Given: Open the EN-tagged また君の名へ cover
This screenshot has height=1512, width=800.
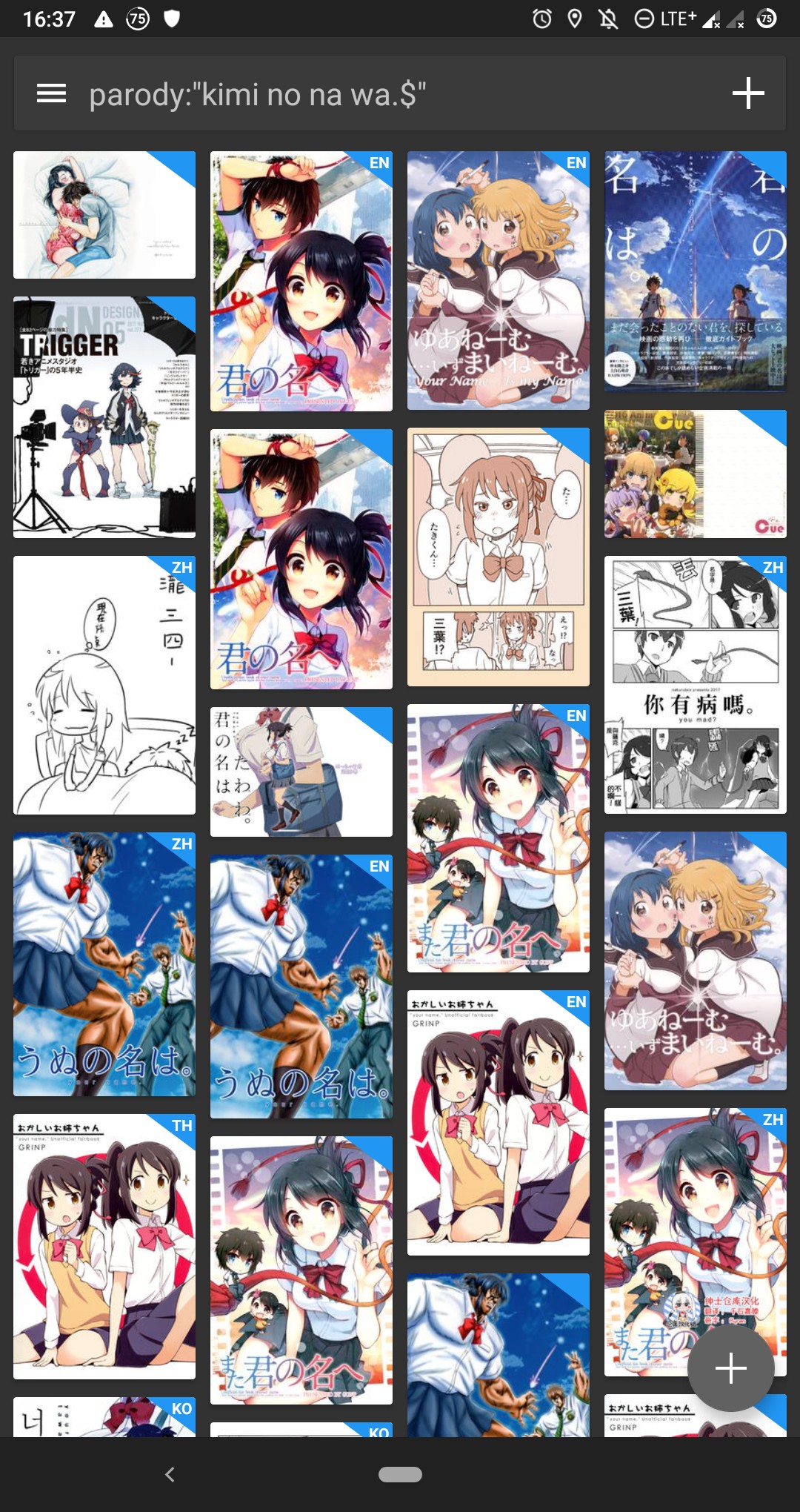Looking at the screenshot, I should tap(498, 838).
